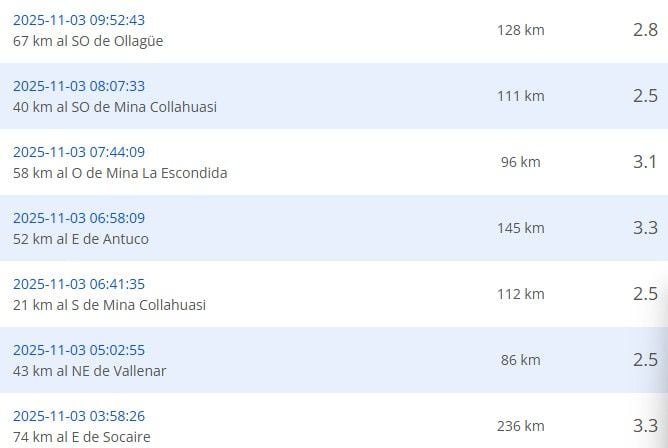
Task: Open the 2025-11-03 09:52:43 earthquake report
Action: [x=79, y=20]
